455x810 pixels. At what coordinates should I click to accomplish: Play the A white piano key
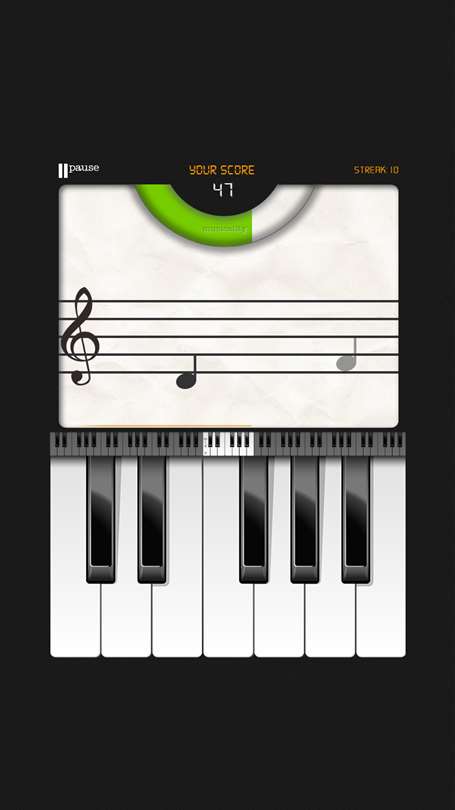tap(330, 620)
